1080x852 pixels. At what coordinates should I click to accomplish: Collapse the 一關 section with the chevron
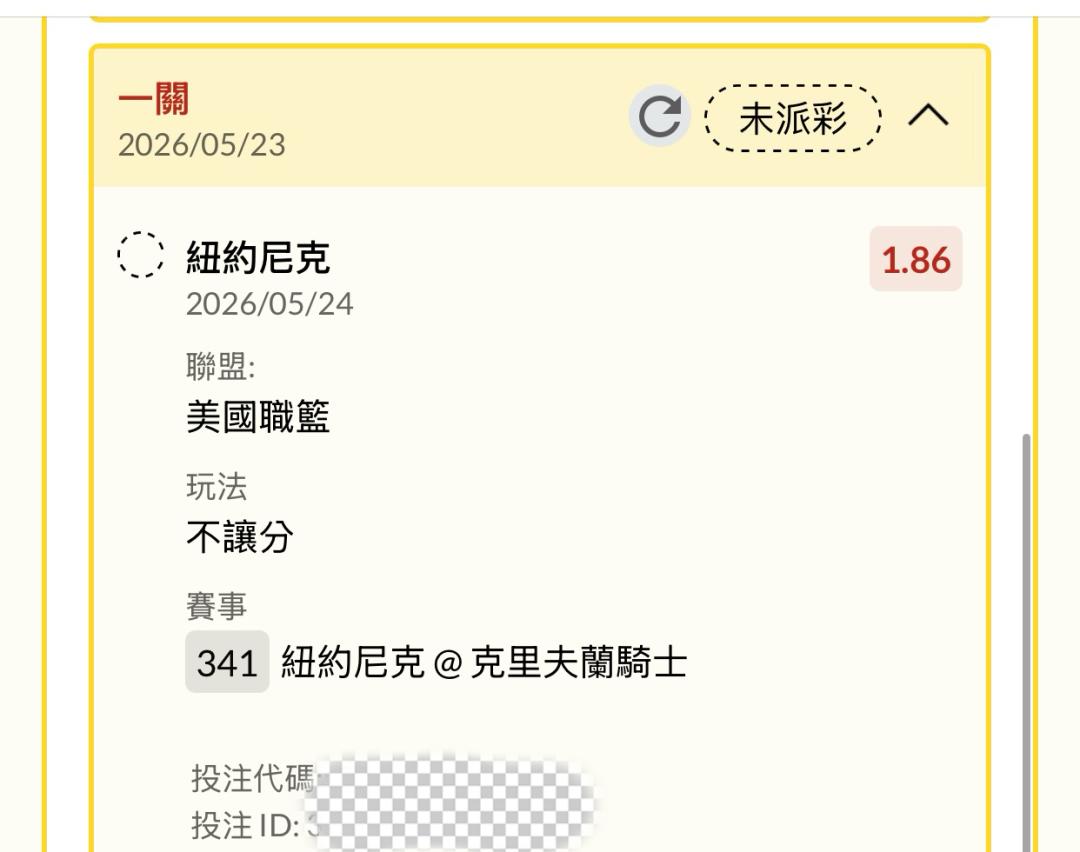click(928, 115)
